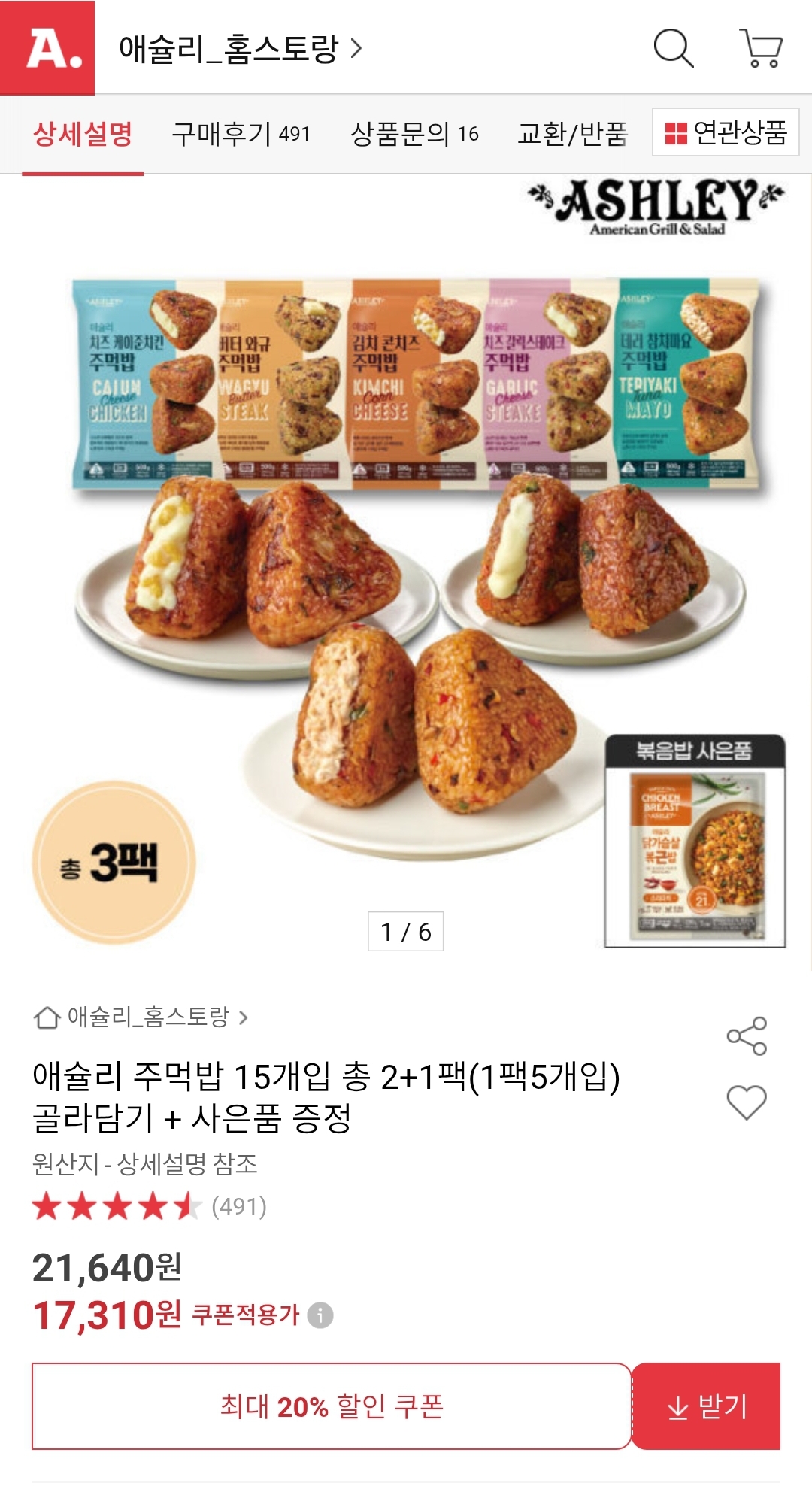Tap the red A. home logo

(x=47, y=47)
